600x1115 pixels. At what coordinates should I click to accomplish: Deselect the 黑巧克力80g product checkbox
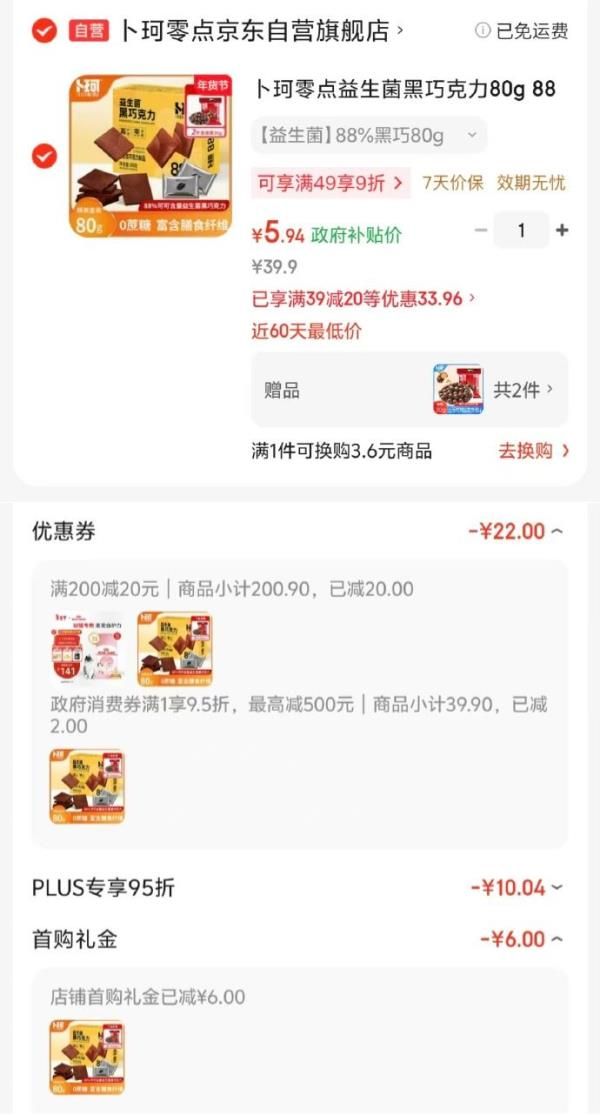[44, 155]
